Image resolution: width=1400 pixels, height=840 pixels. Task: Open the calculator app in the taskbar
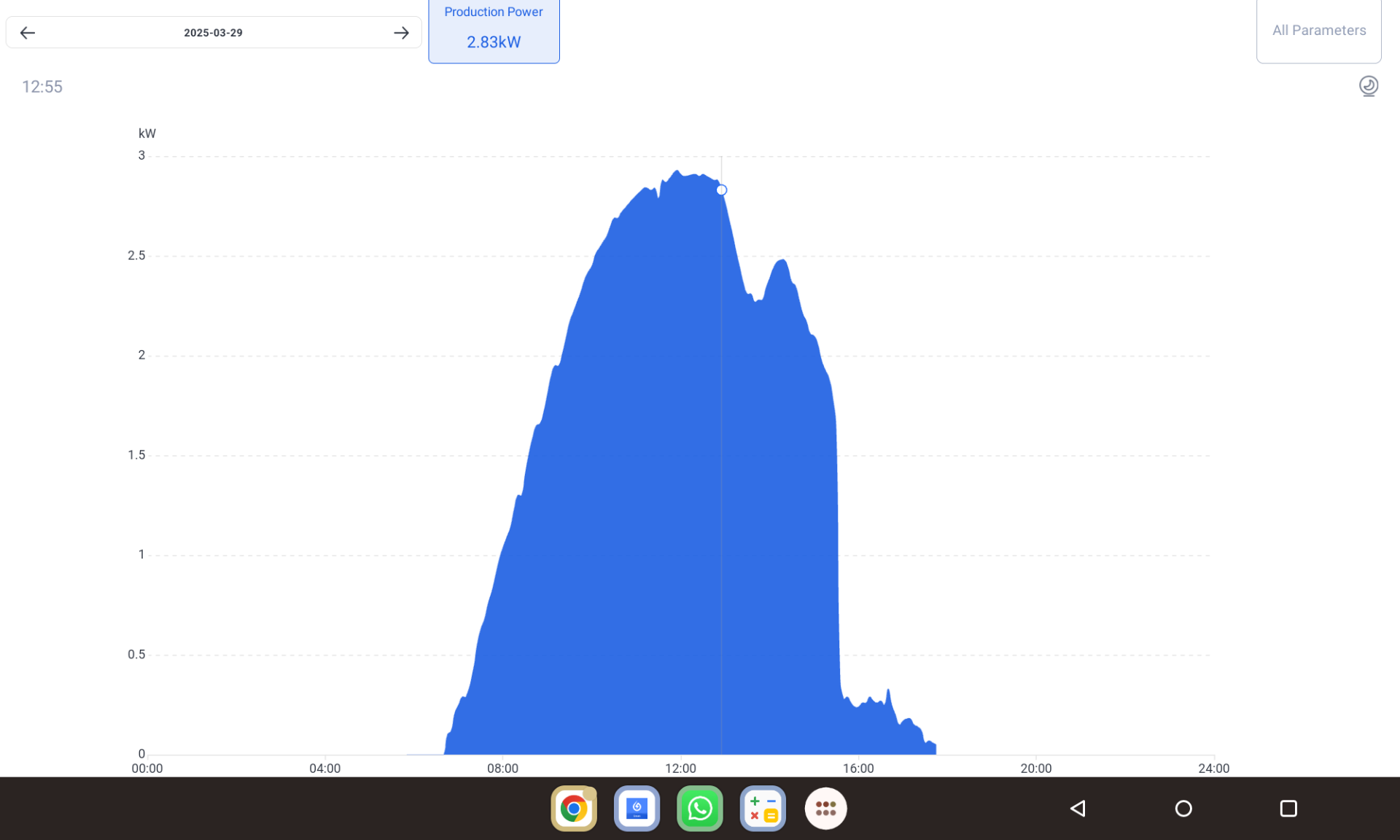point(763,808)
